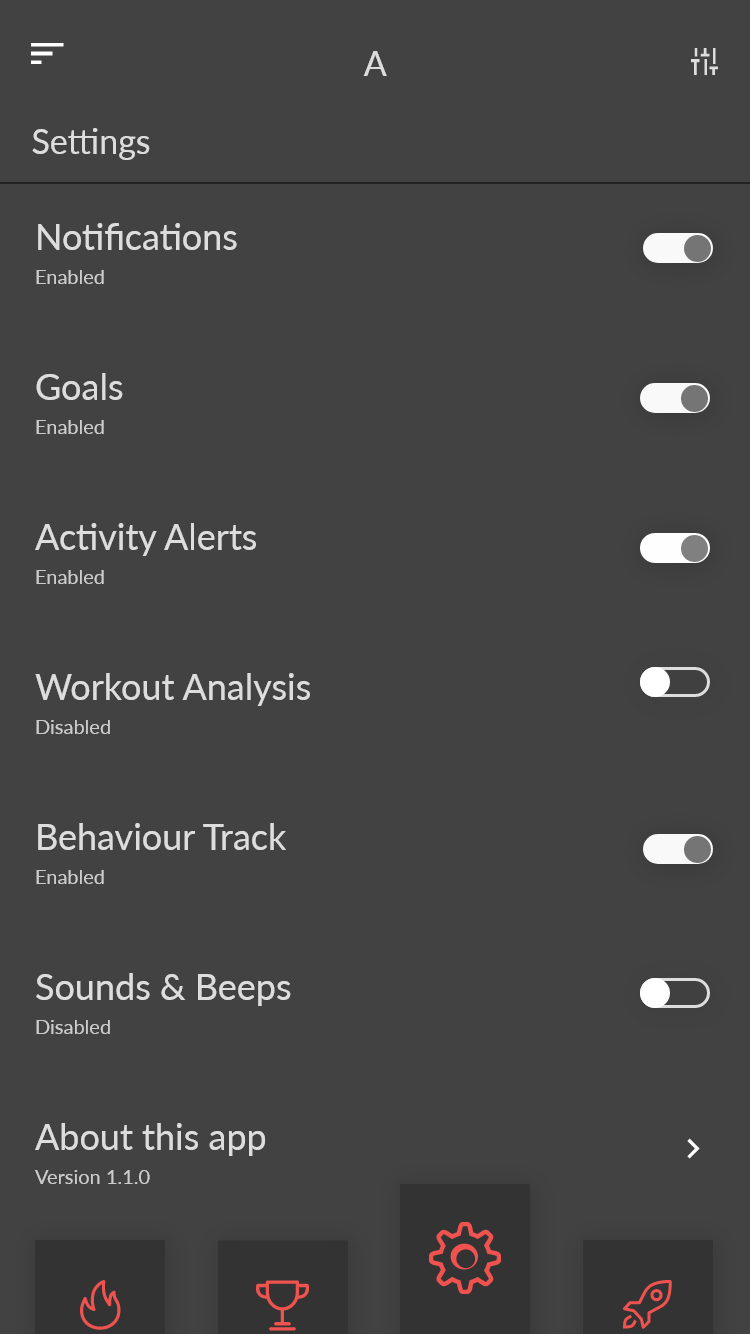The image size is (750, 1334).
Task: Toggle off Behaviour Track
Action: pos(678,849)
